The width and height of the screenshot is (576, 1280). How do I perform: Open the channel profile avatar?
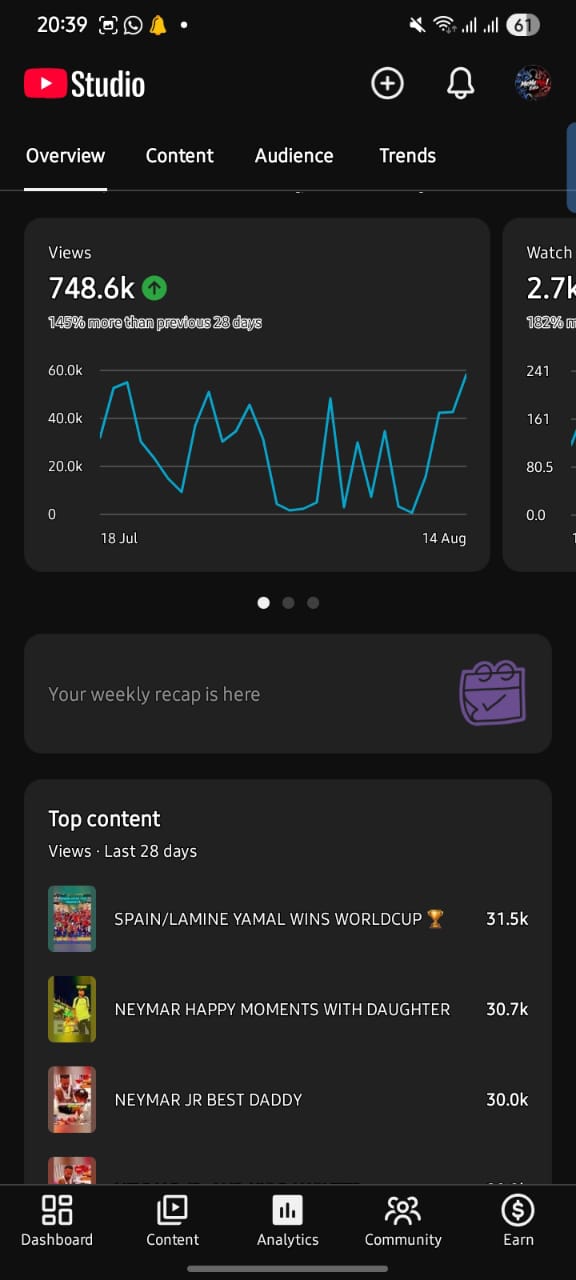[533, 84]
